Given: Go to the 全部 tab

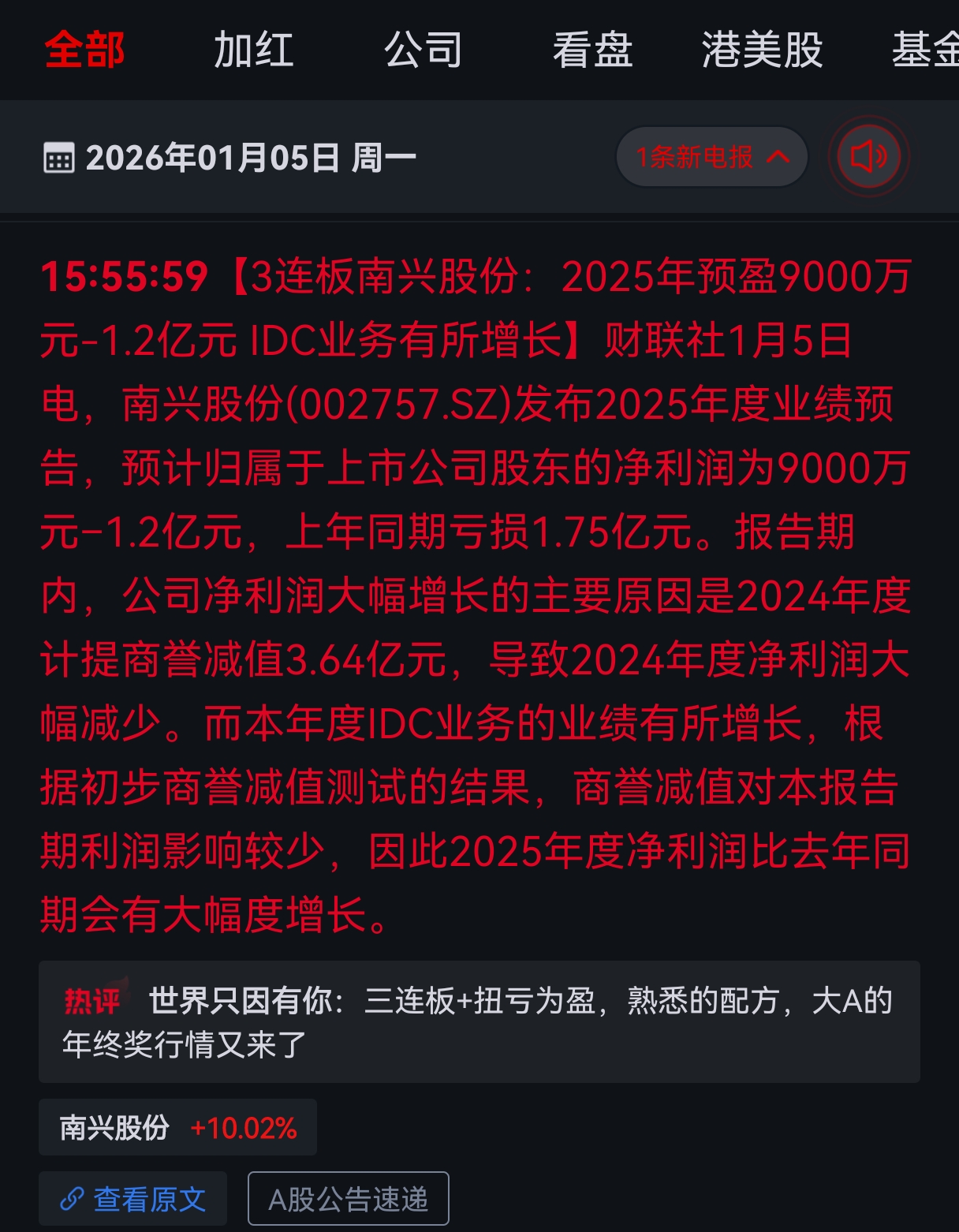Looking at the screenshot, I should [x=84, y=50].
